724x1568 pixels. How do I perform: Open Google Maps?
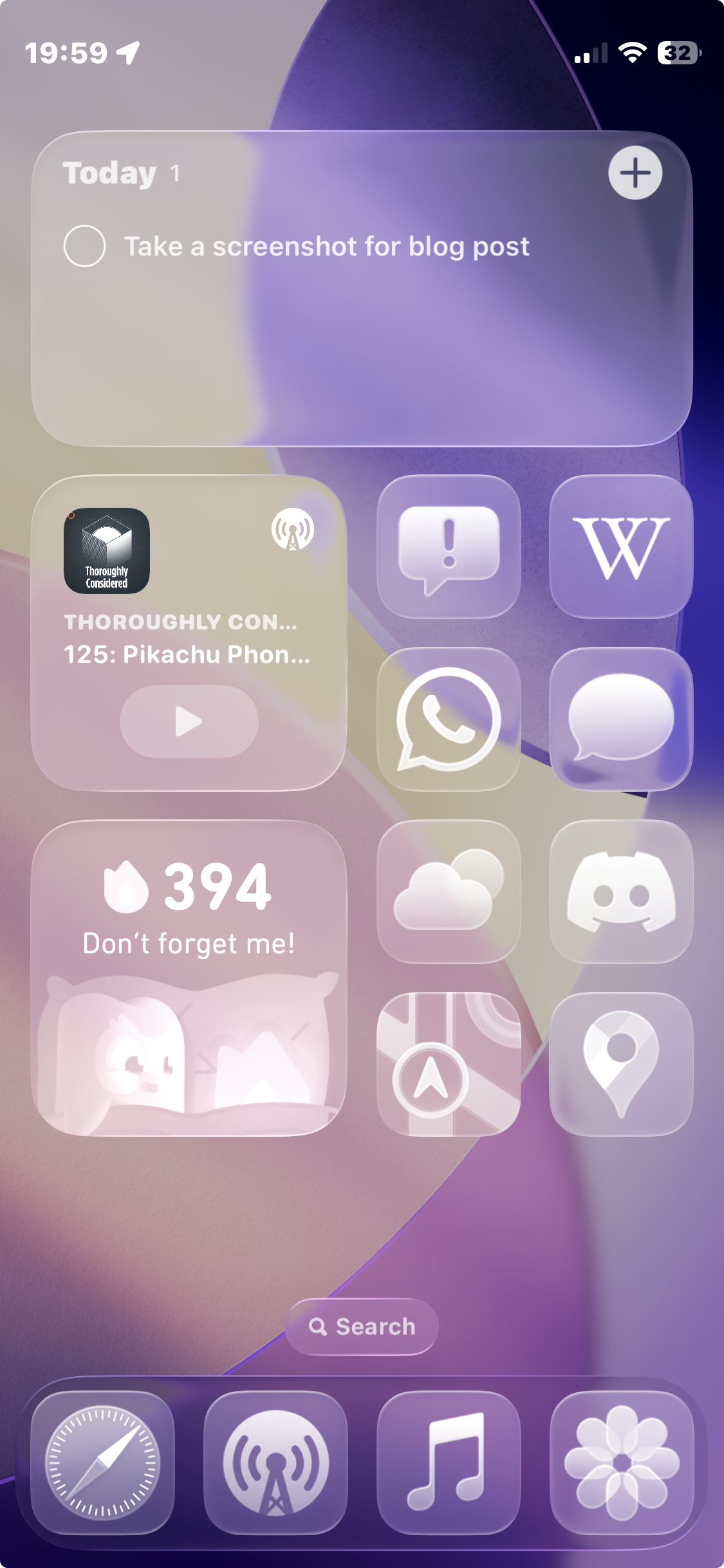point(621,1064)
